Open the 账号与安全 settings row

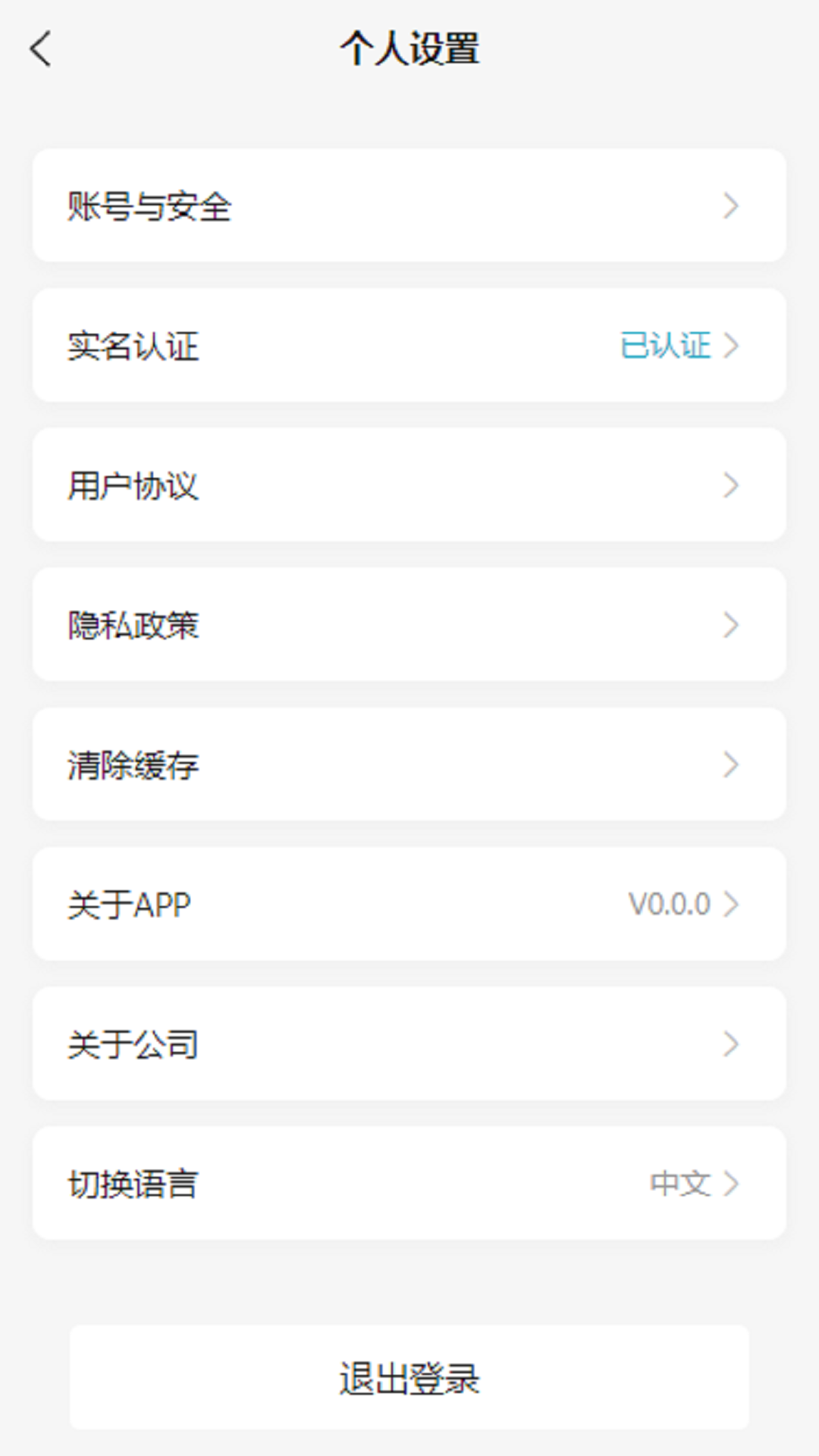pyautogui.click(x=149, y=205)
